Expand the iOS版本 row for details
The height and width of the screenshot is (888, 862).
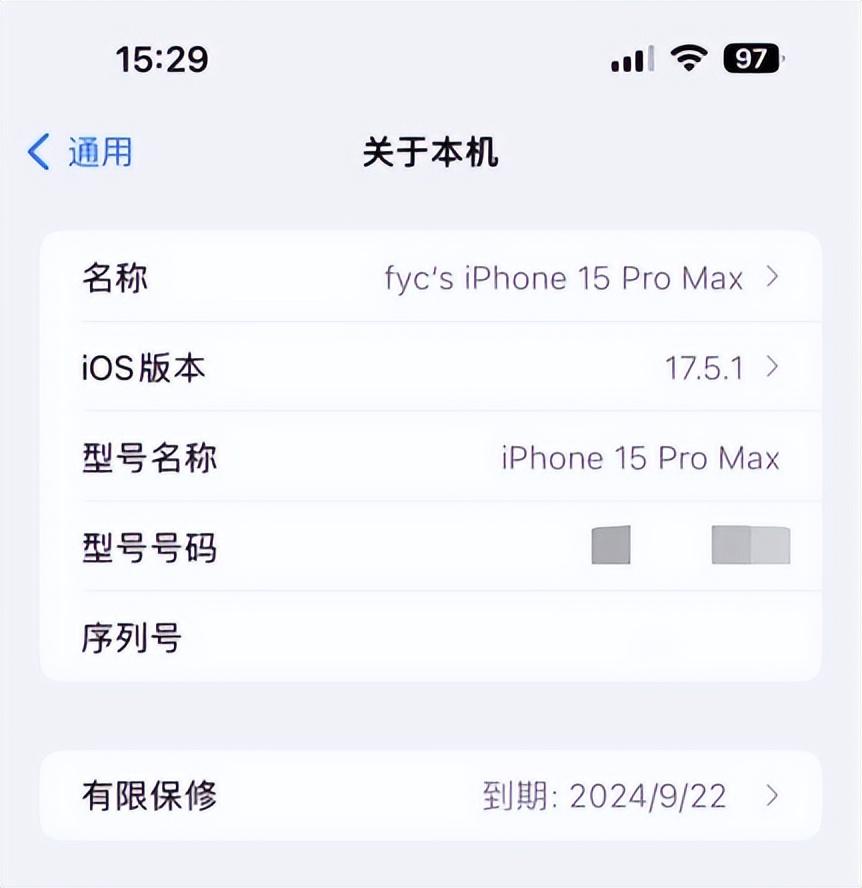[x=430, y=368]
